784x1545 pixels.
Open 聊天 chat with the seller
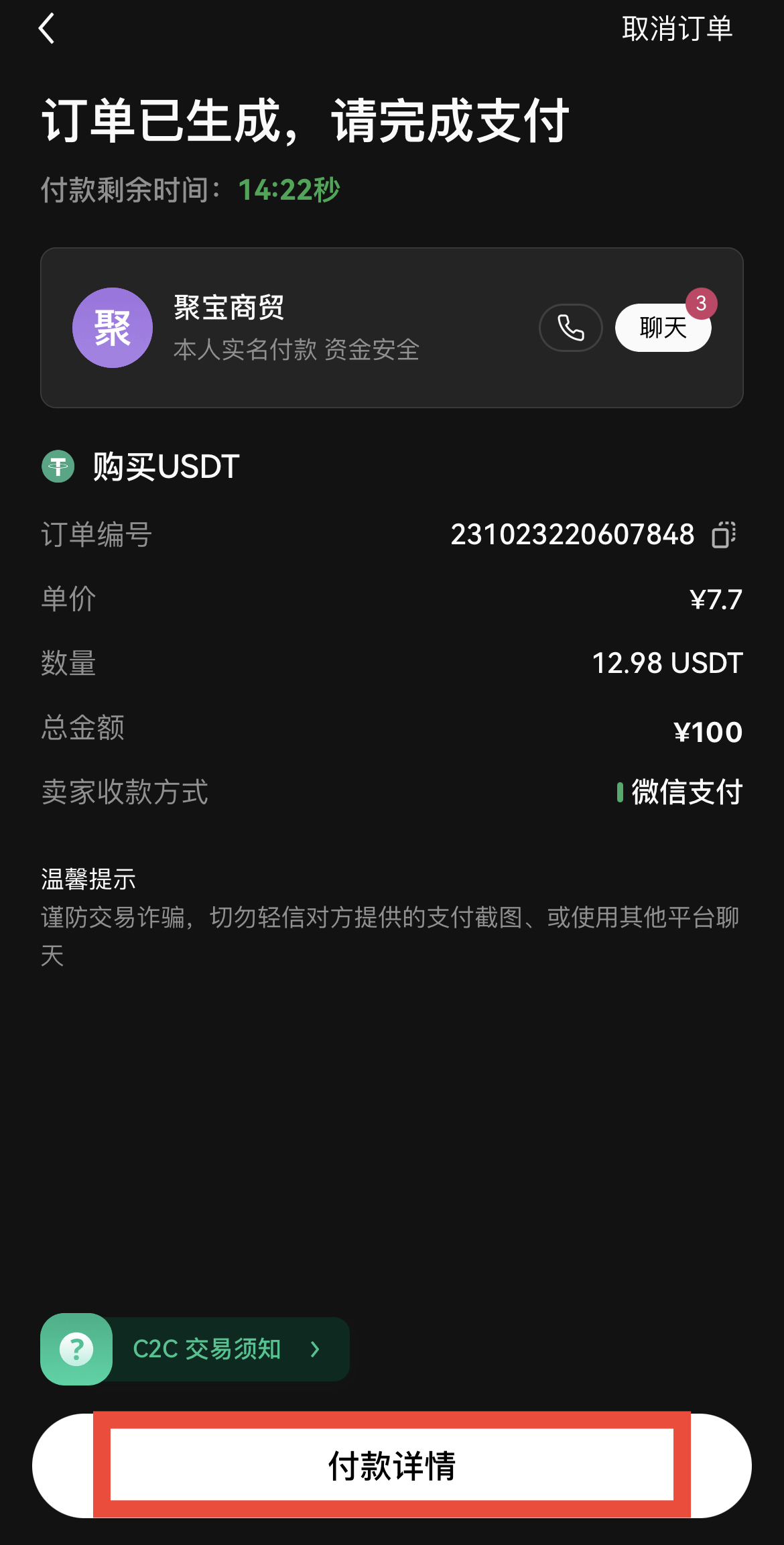point(663,328)
